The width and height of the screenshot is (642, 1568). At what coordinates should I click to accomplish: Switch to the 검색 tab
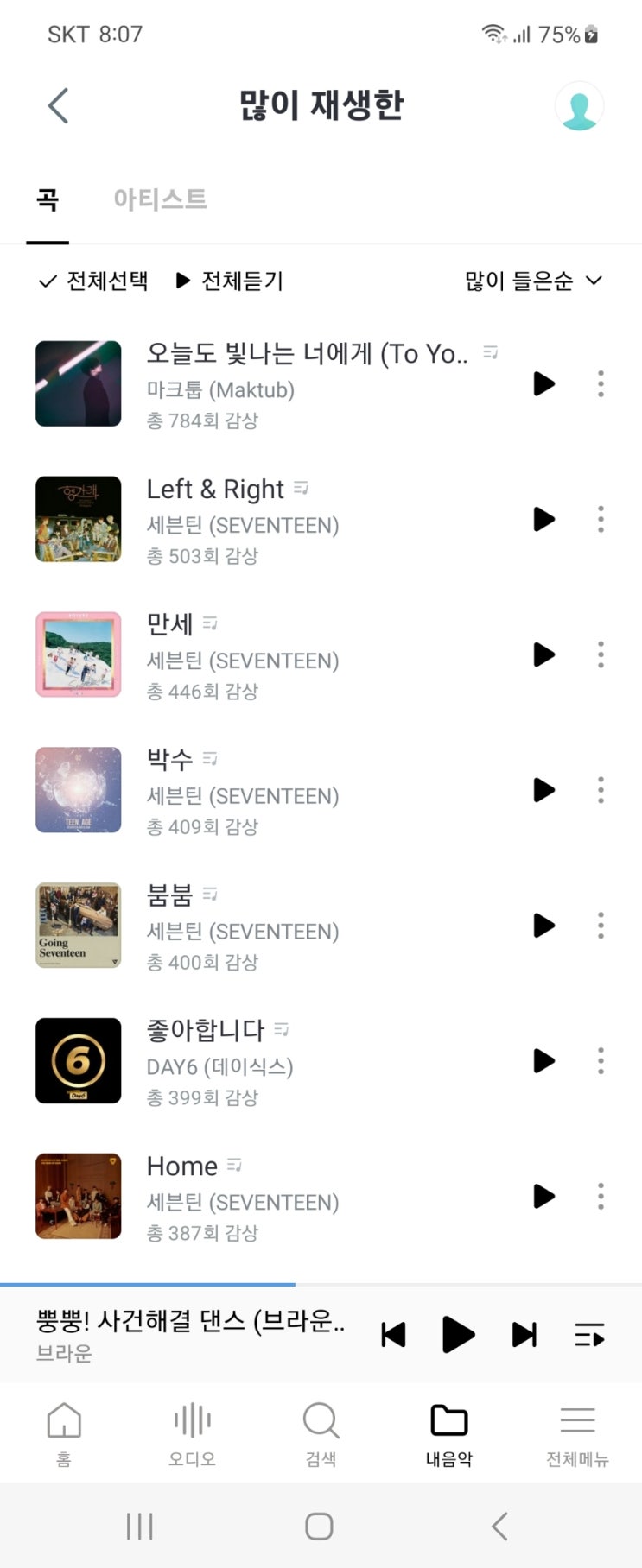[321, 1434]
